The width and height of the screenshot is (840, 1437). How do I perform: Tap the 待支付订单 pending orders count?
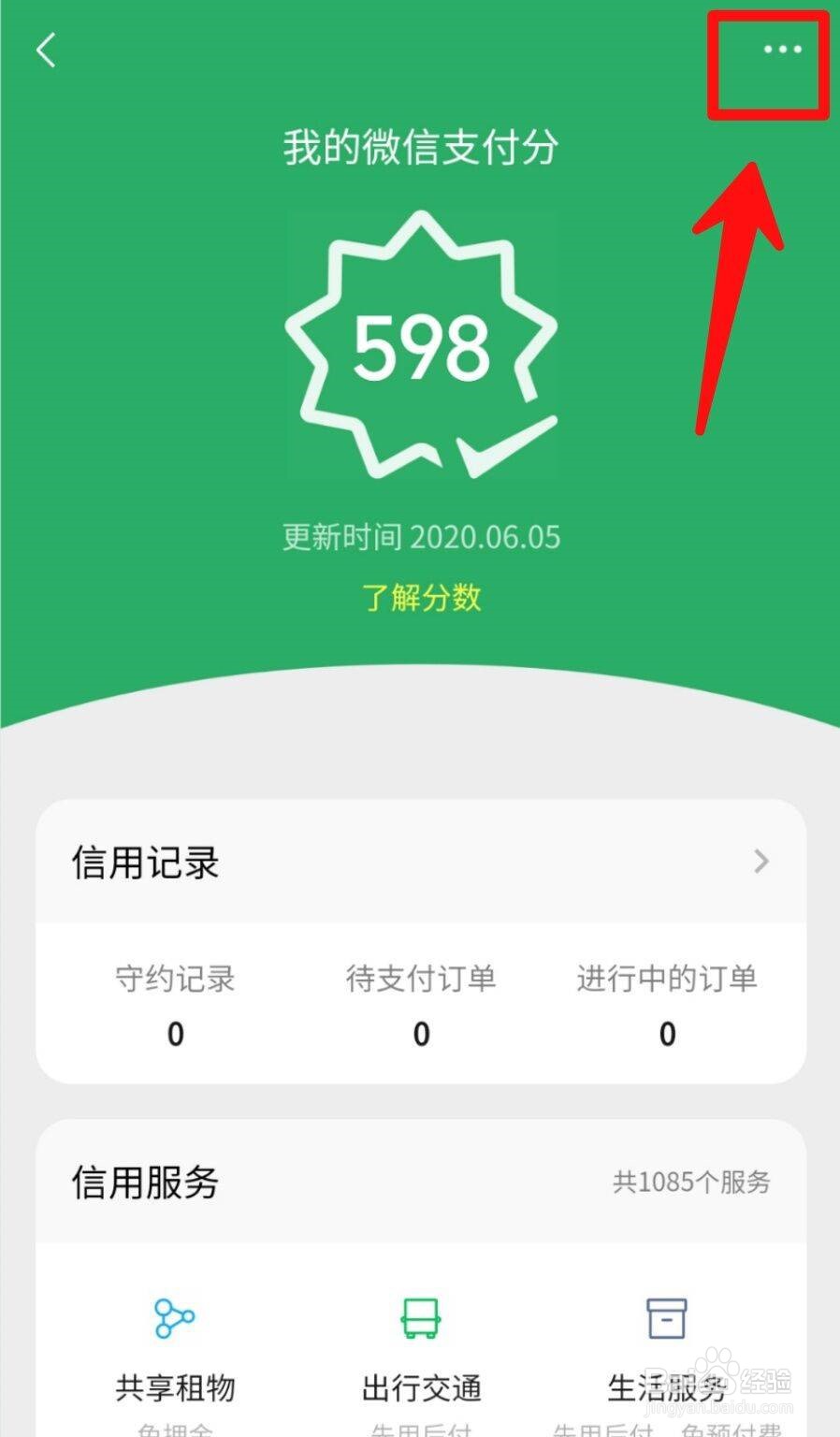(421, 1035)
